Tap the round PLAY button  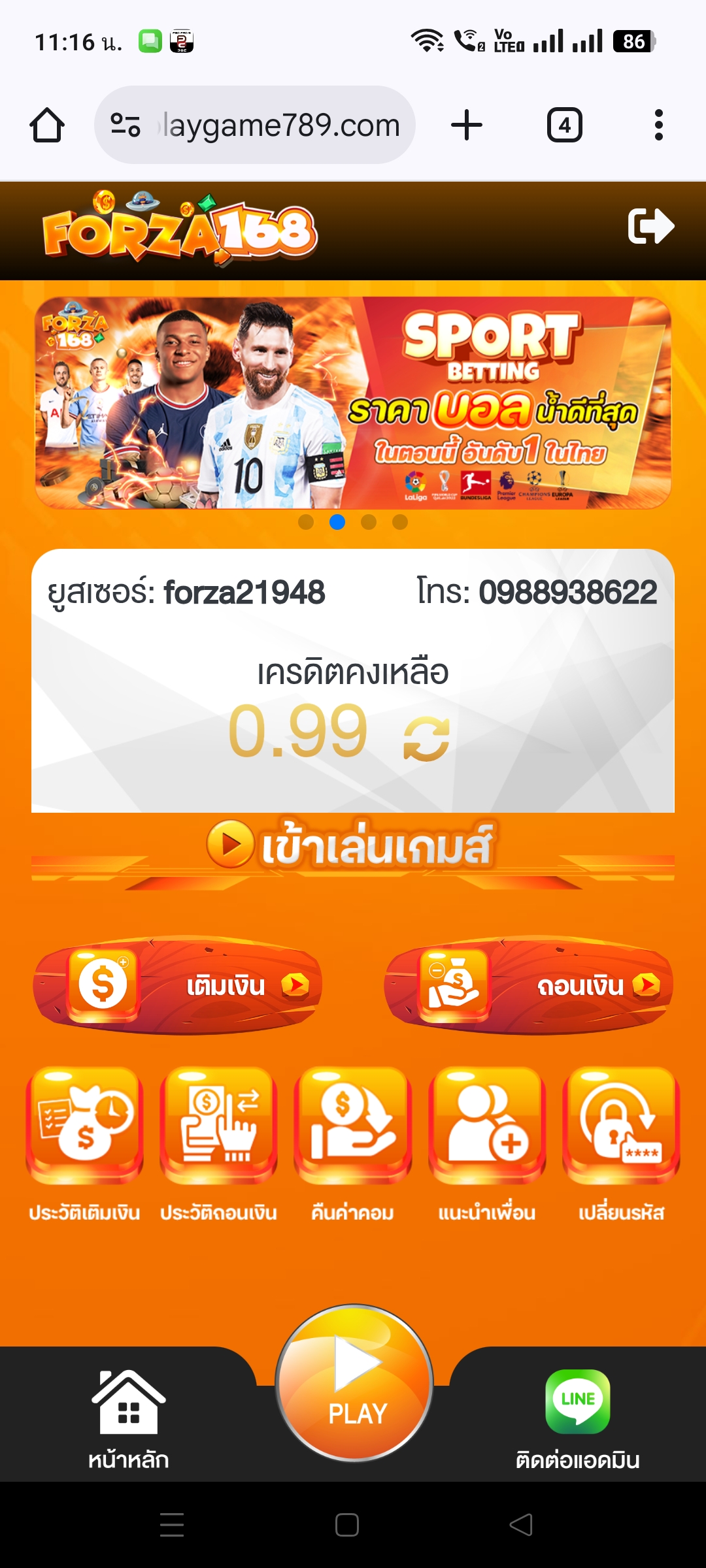point(354,1382)
